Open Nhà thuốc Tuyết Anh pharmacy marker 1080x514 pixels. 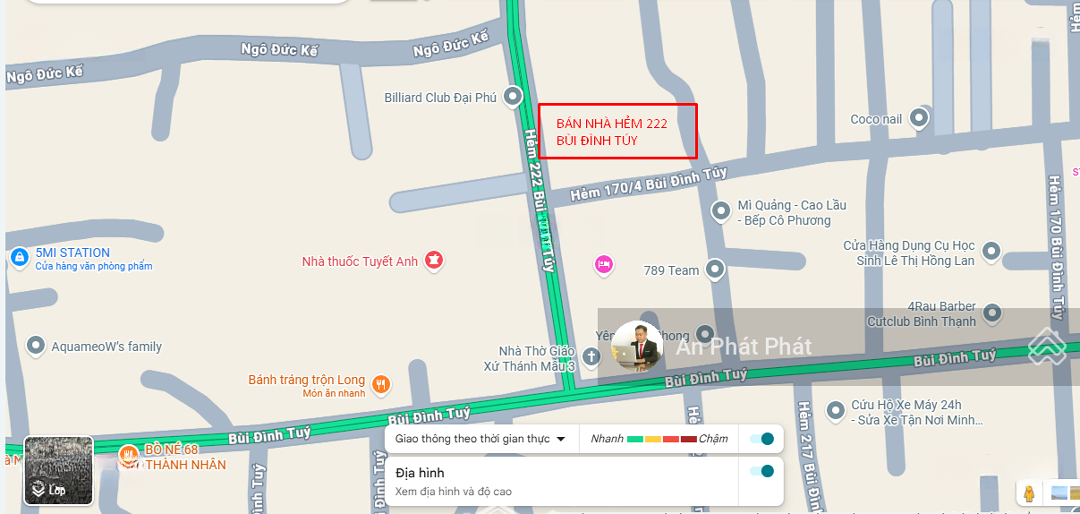434,261
